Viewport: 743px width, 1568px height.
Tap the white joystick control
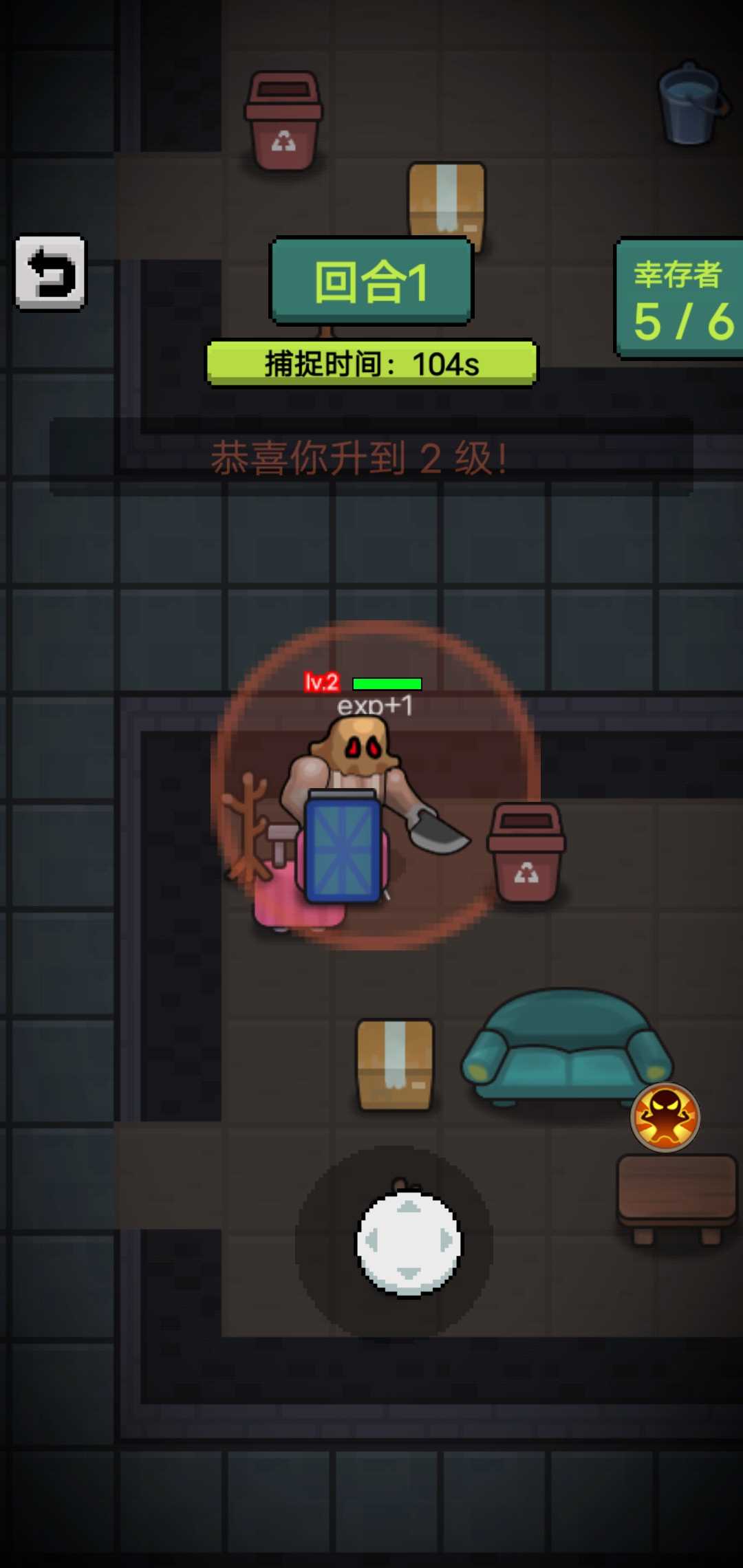409,1241
